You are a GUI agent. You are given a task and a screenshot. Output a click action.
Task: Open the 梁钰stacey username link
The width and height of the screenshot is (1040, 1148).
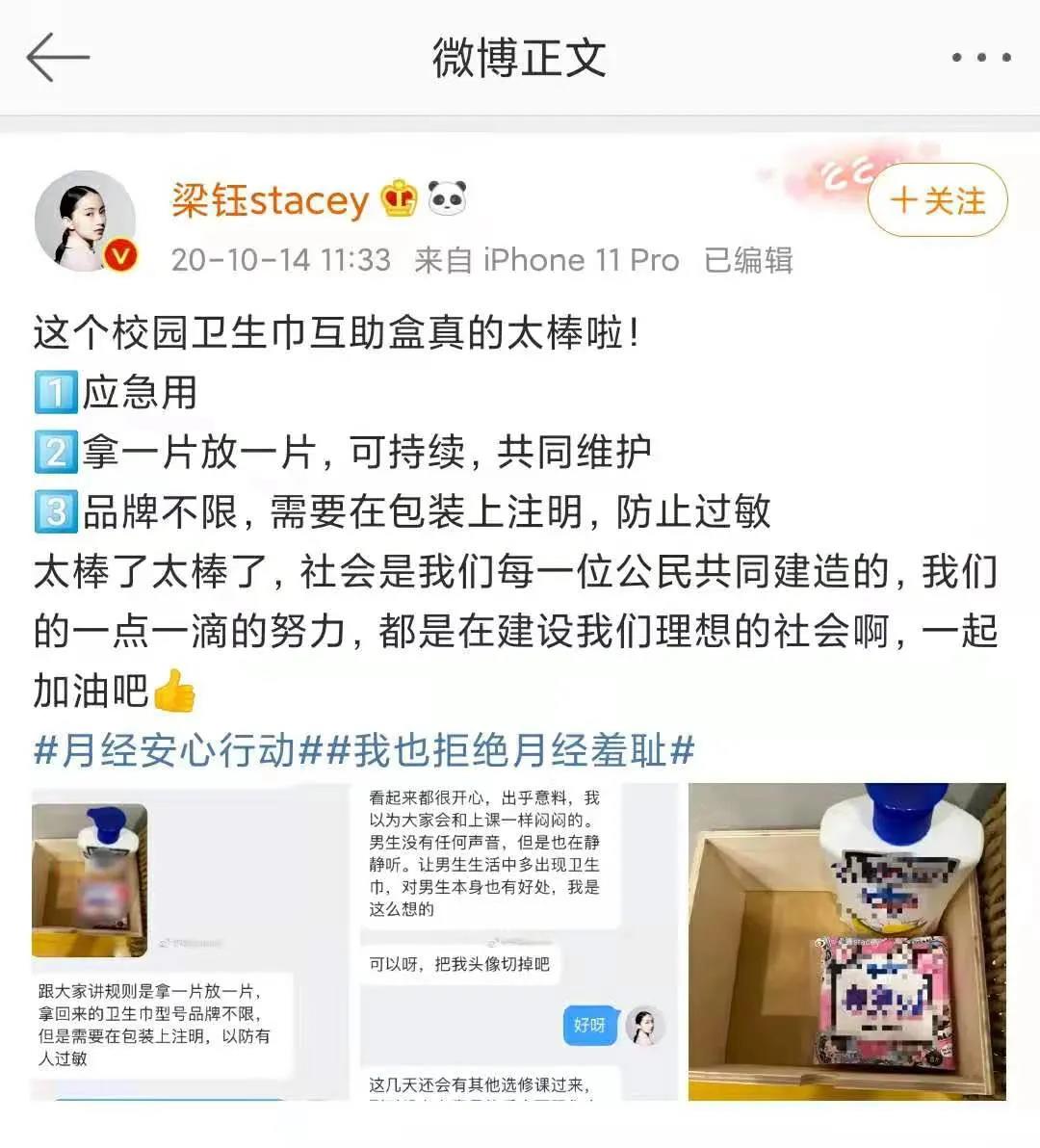270,200
